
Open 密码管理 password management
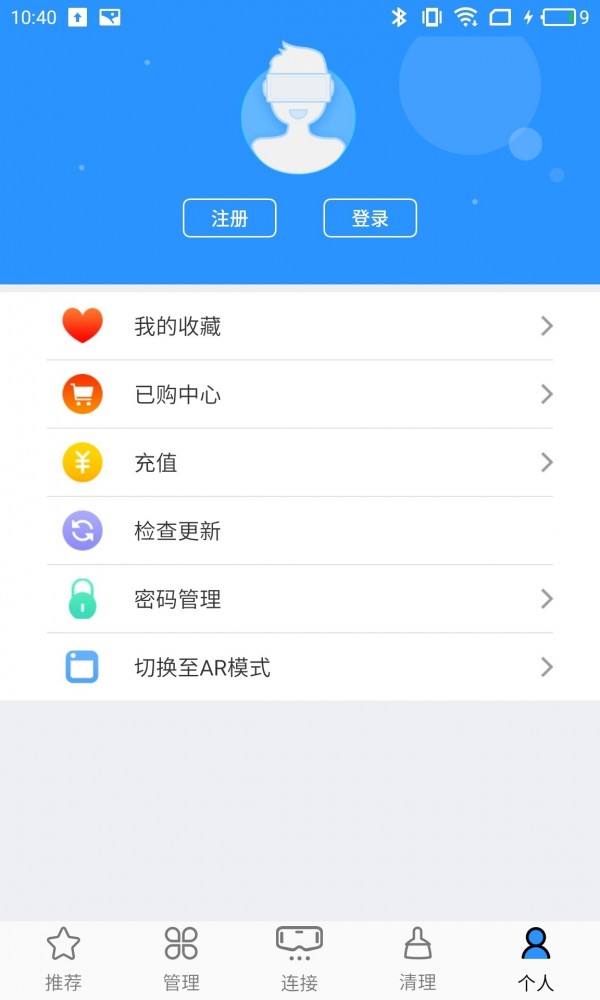click(300, 599)
